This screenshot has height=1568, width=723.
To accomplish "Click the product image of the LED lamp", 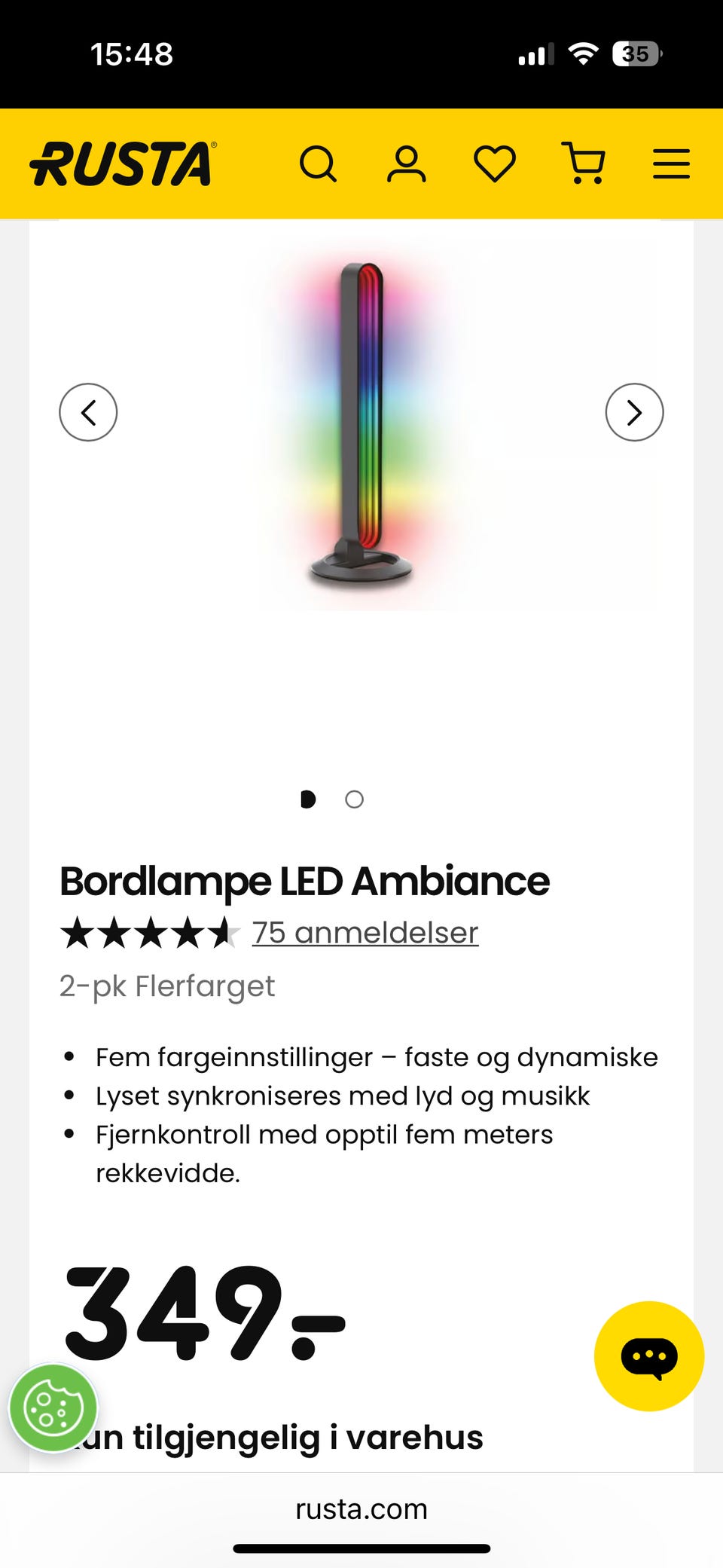I will click(361, 422).
